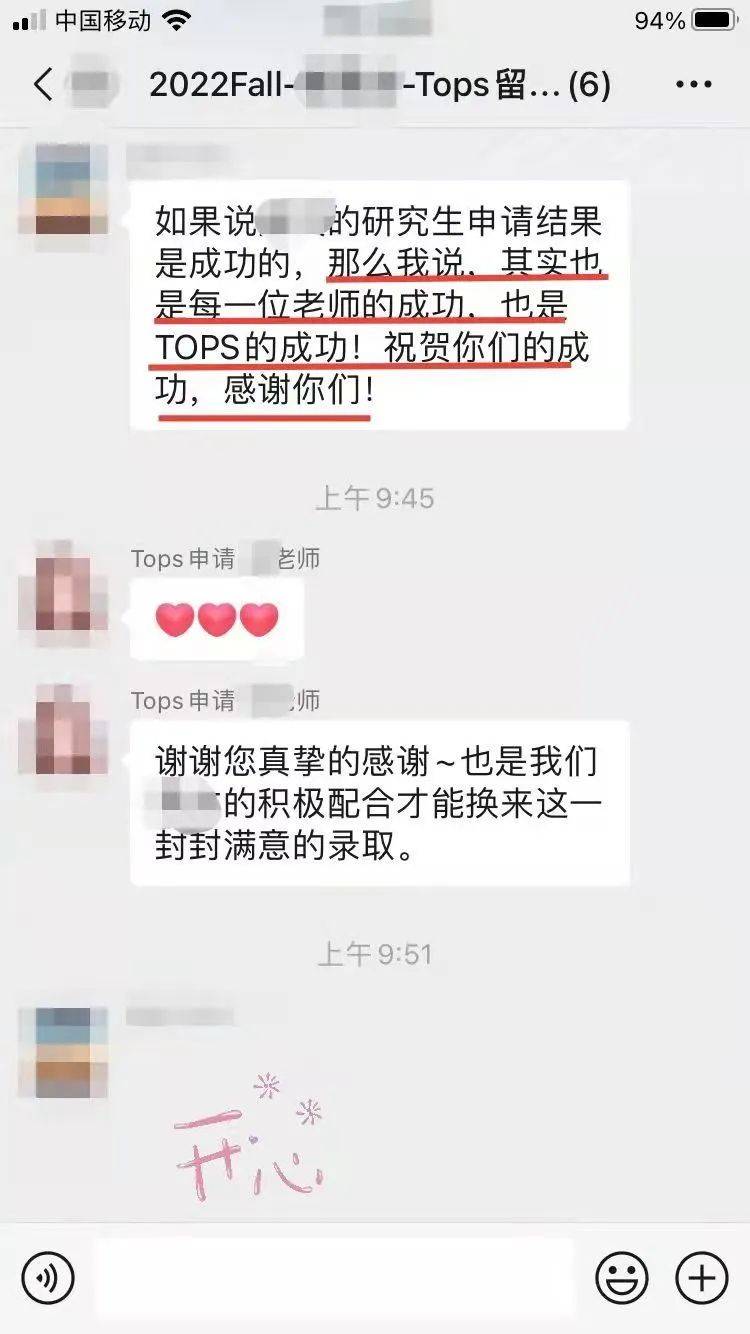Go back to the chat list
Viewport: 750px width, 1334px height.
pyautogui.click(x=43, y=85)
